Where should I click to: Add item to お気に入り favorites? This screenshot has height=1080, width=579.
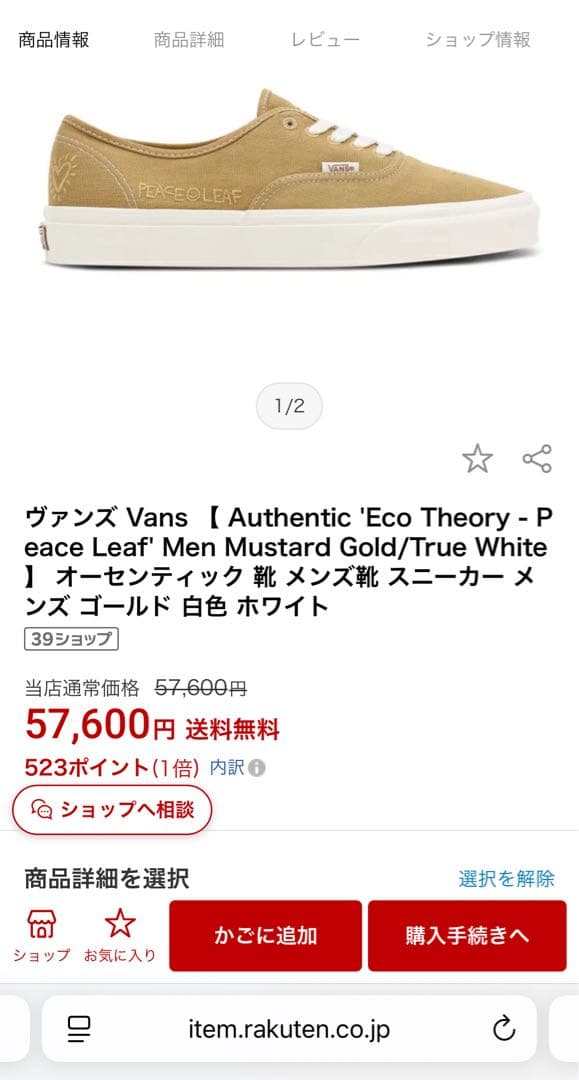pos(120,935)
